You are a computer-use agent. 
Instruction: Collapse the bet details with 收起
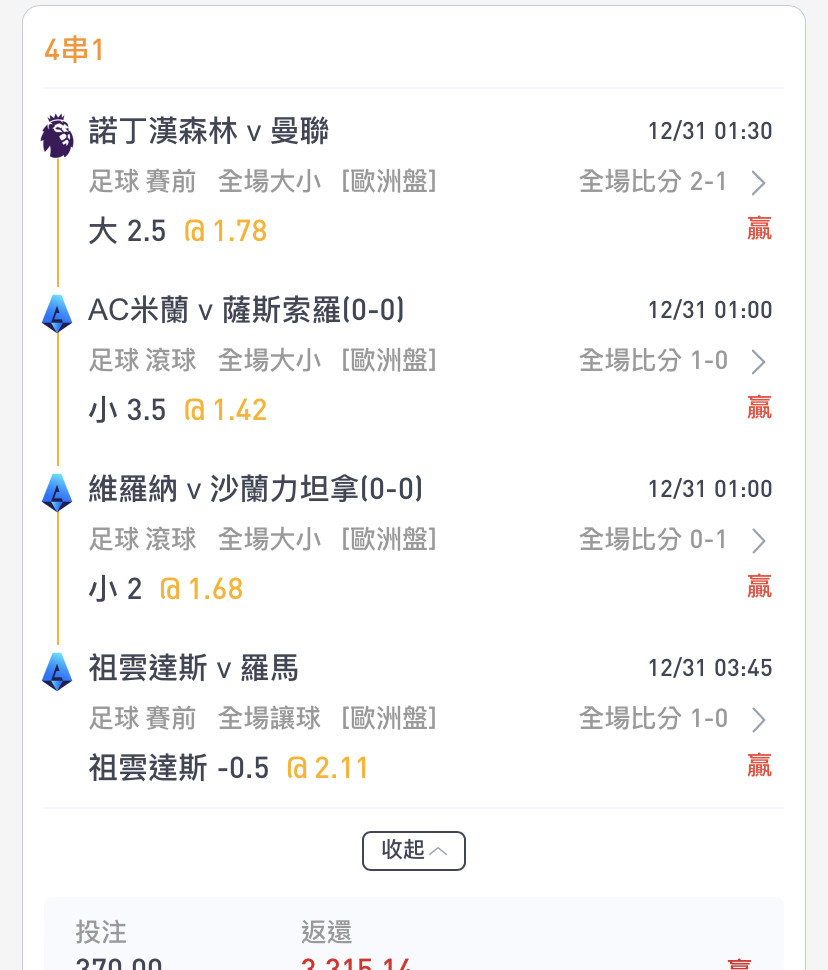413,850
